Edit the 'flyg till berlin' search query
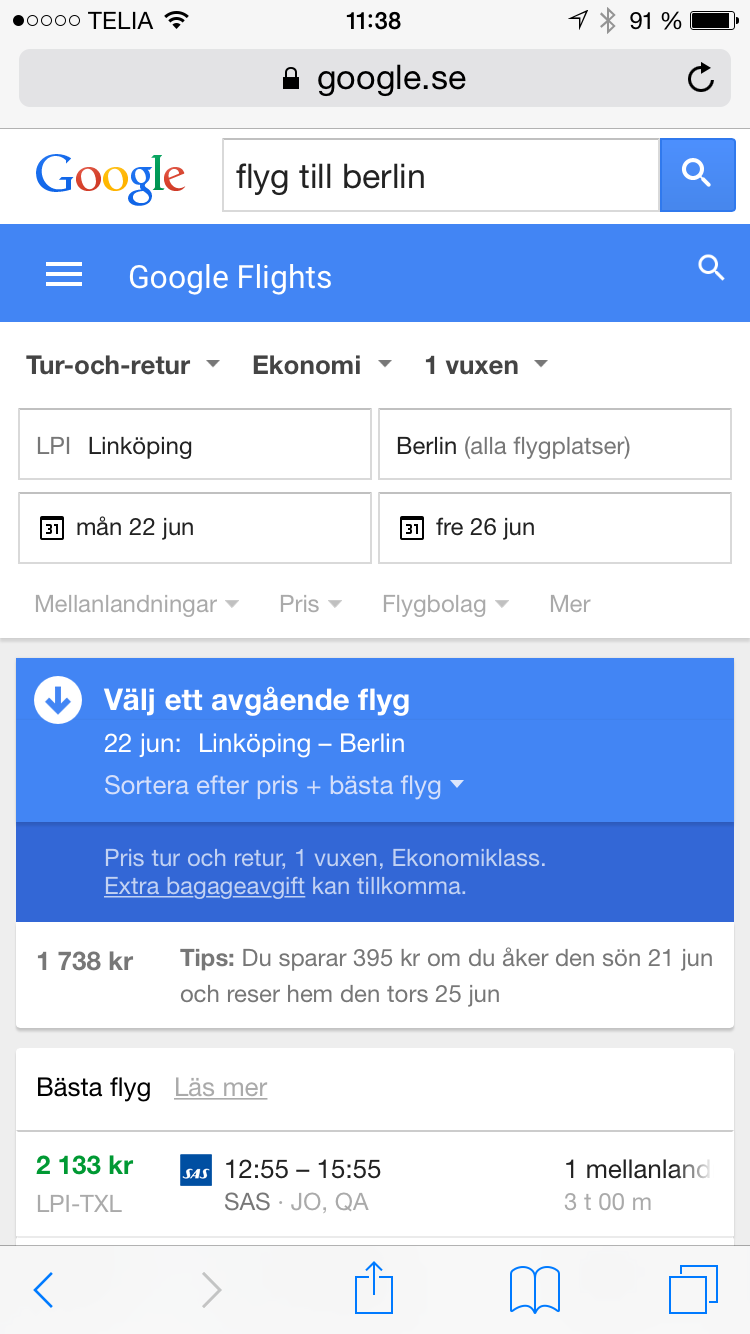The height and width of the screenshot is (1334, 750). coord(441,175)
